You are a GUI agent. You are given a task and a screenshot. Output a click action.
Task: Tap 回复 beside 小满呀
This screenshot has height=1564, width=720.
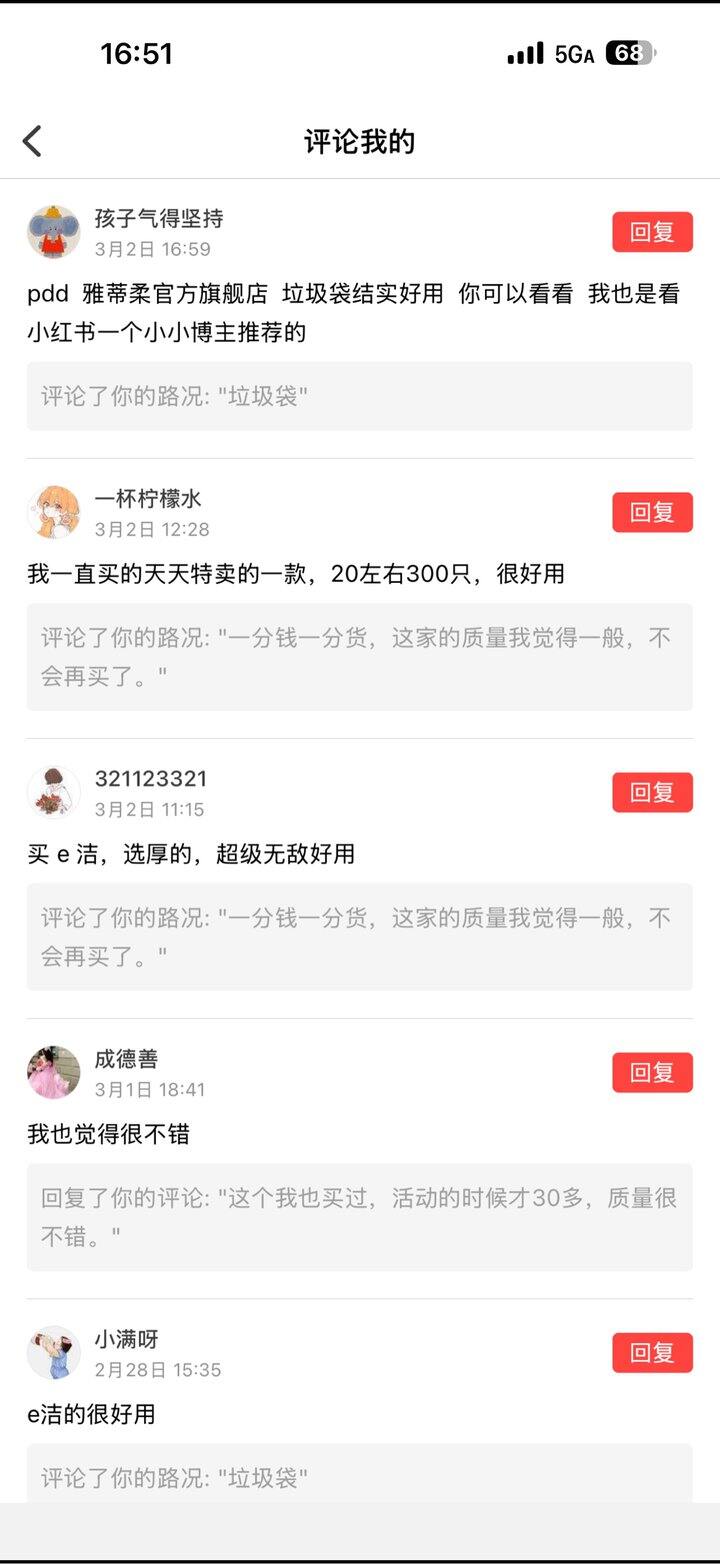652,1352
